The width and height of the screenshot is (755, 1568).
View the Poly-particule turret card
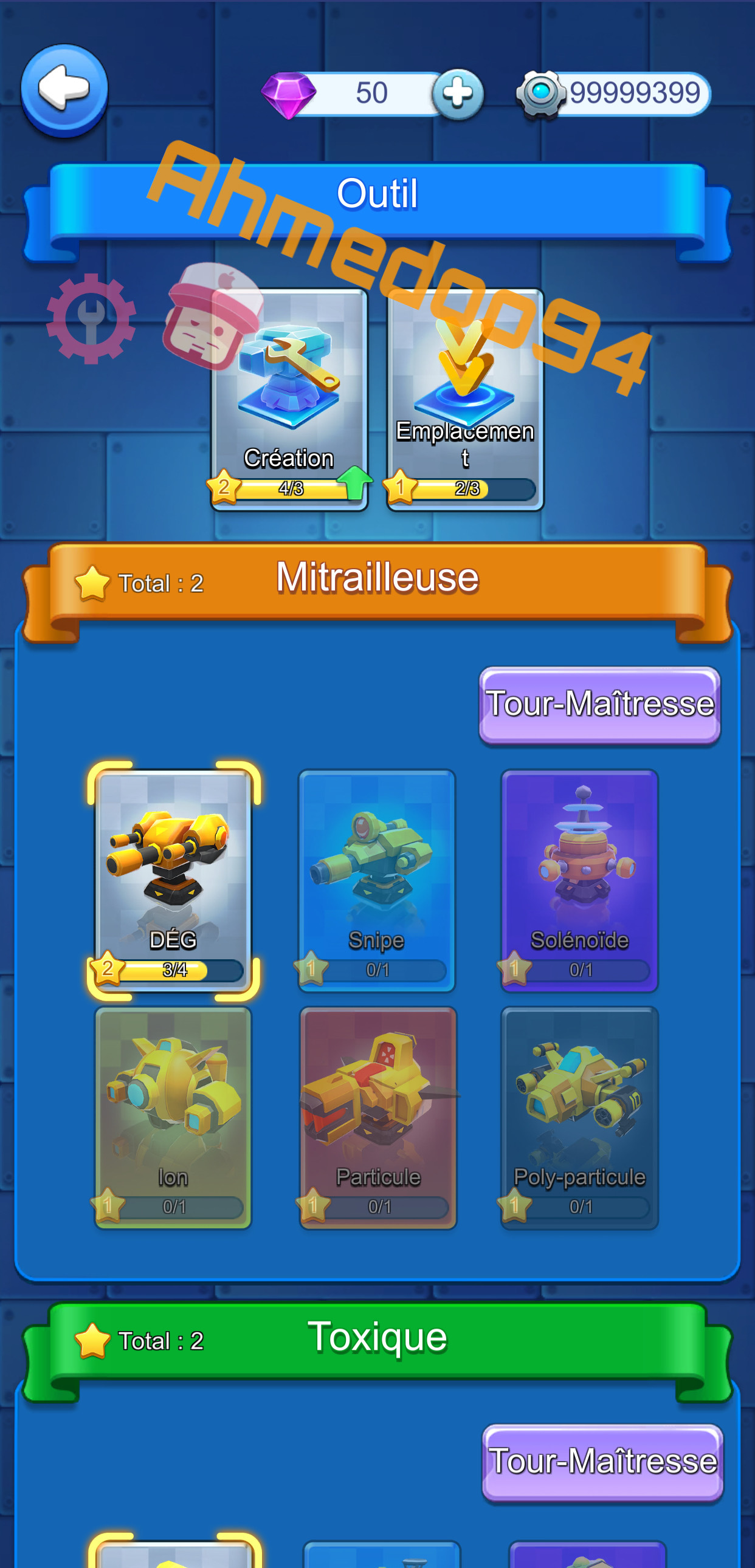[579, 1117]
